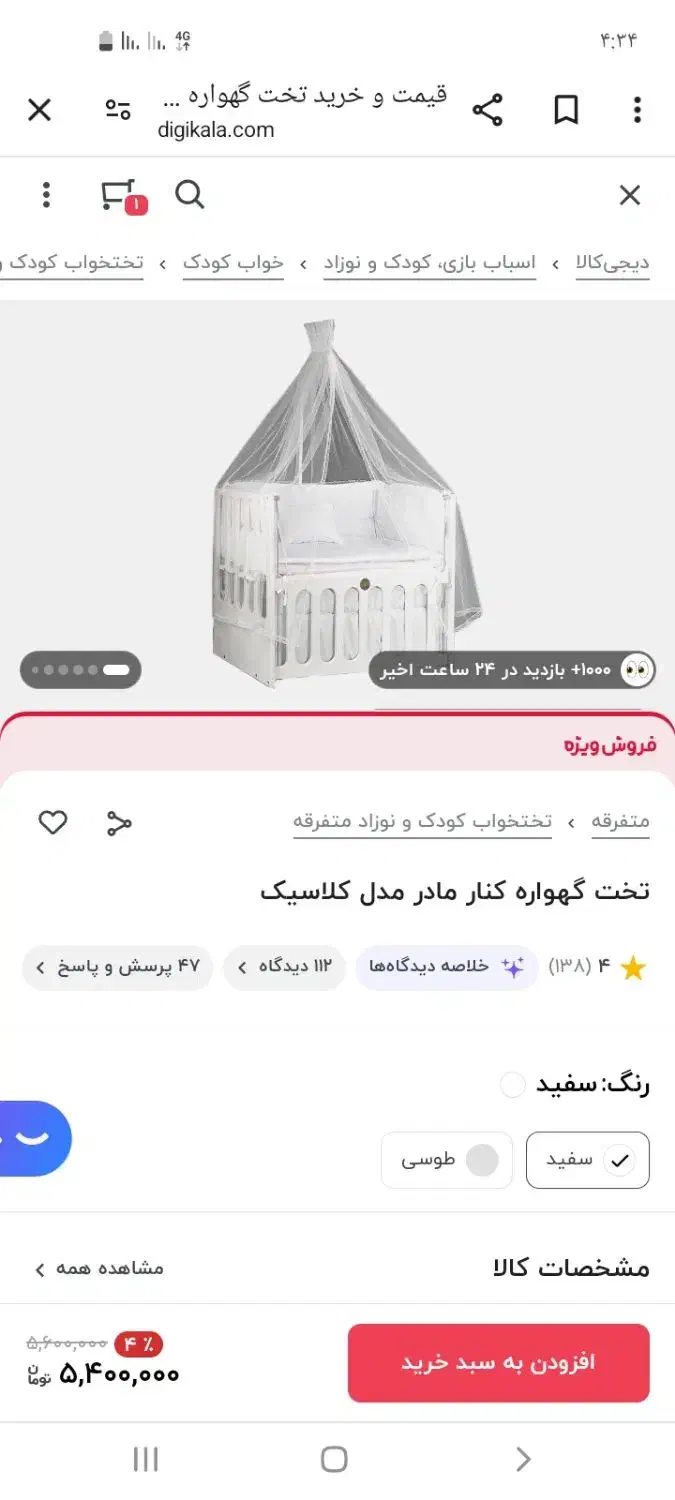Image resolution: width=675 pixels, height=1500 pixels.
Task: Close the browser custom tab
Action: (x=39, y=110)
